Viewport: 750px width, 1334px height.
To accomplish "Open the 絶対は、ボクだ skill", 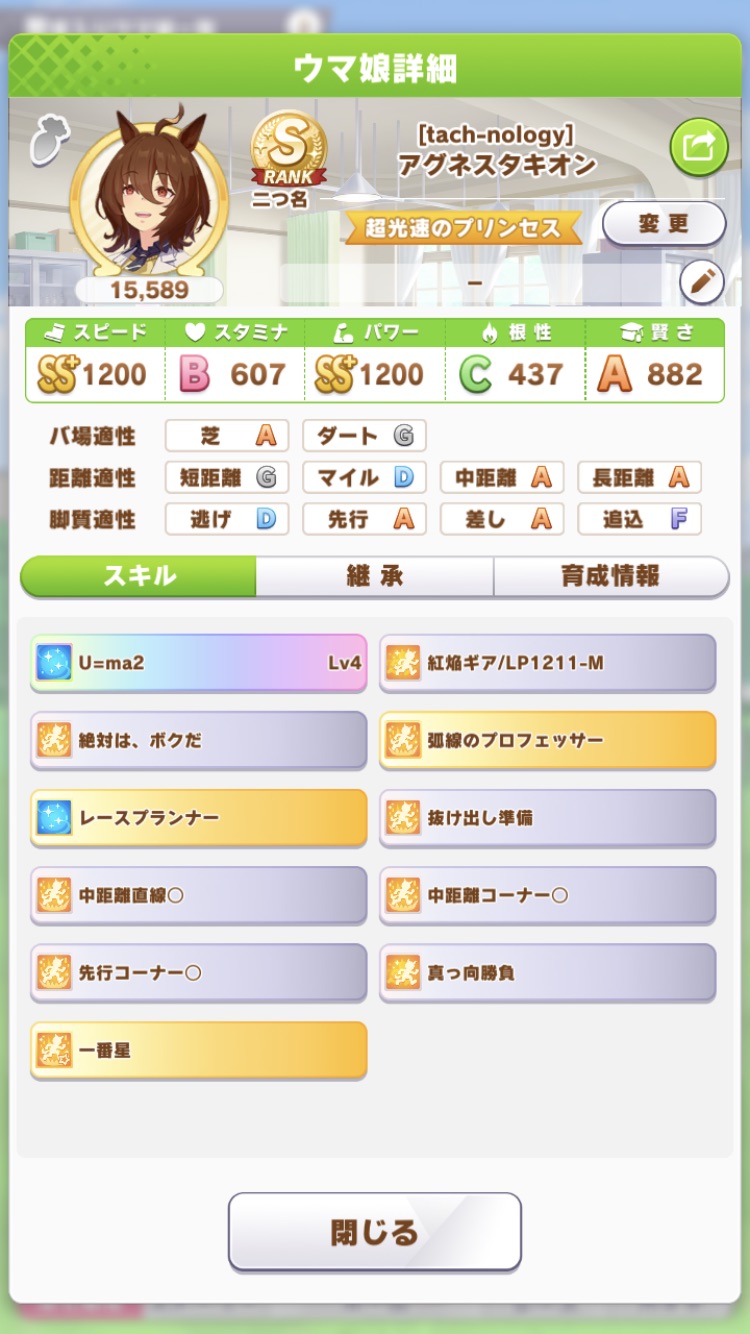I will tap(199, 740).
